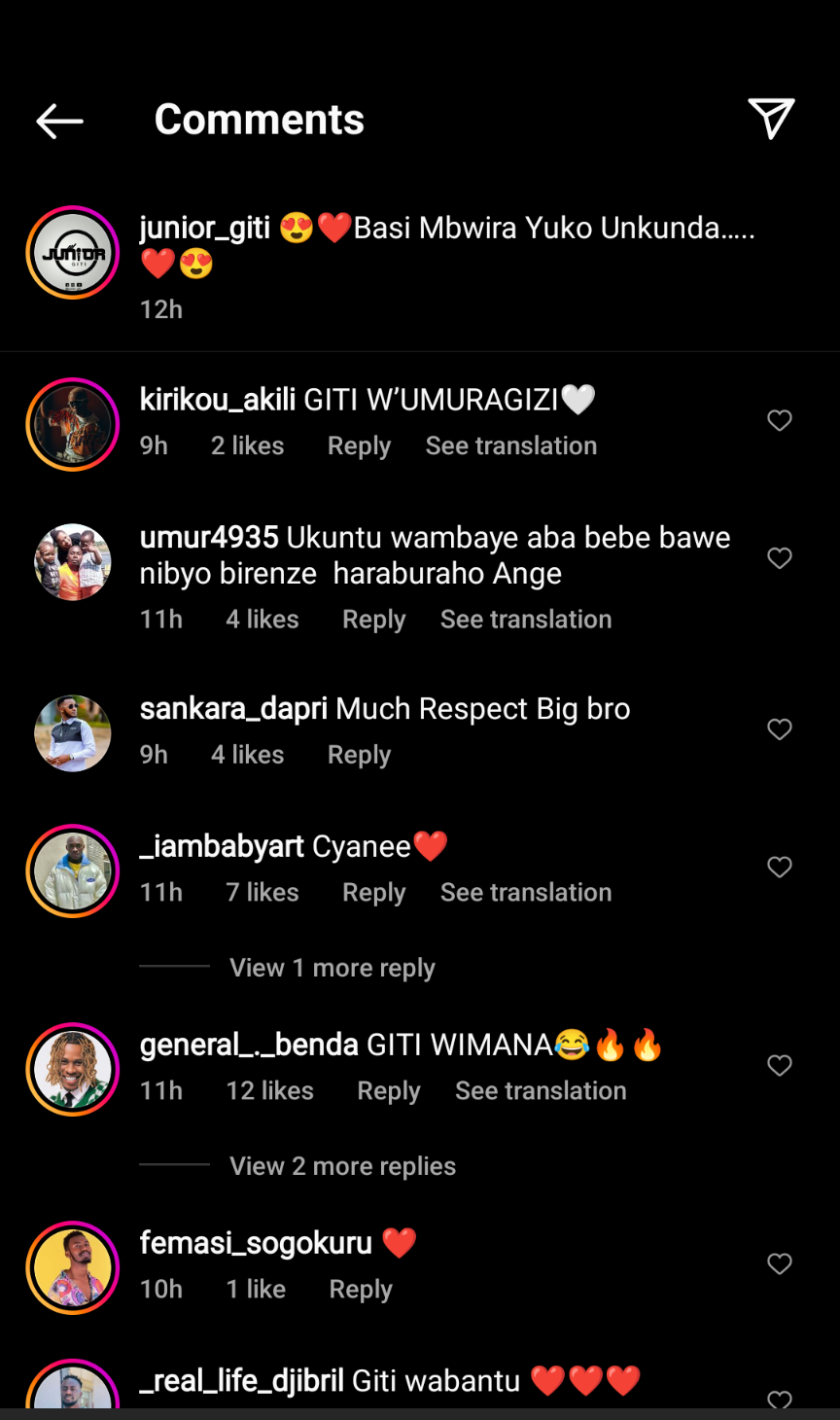Screen dimensions: 840x1420
Task: Reply to femasi_sogokuru's comment
Action: tap(361, 1290)
